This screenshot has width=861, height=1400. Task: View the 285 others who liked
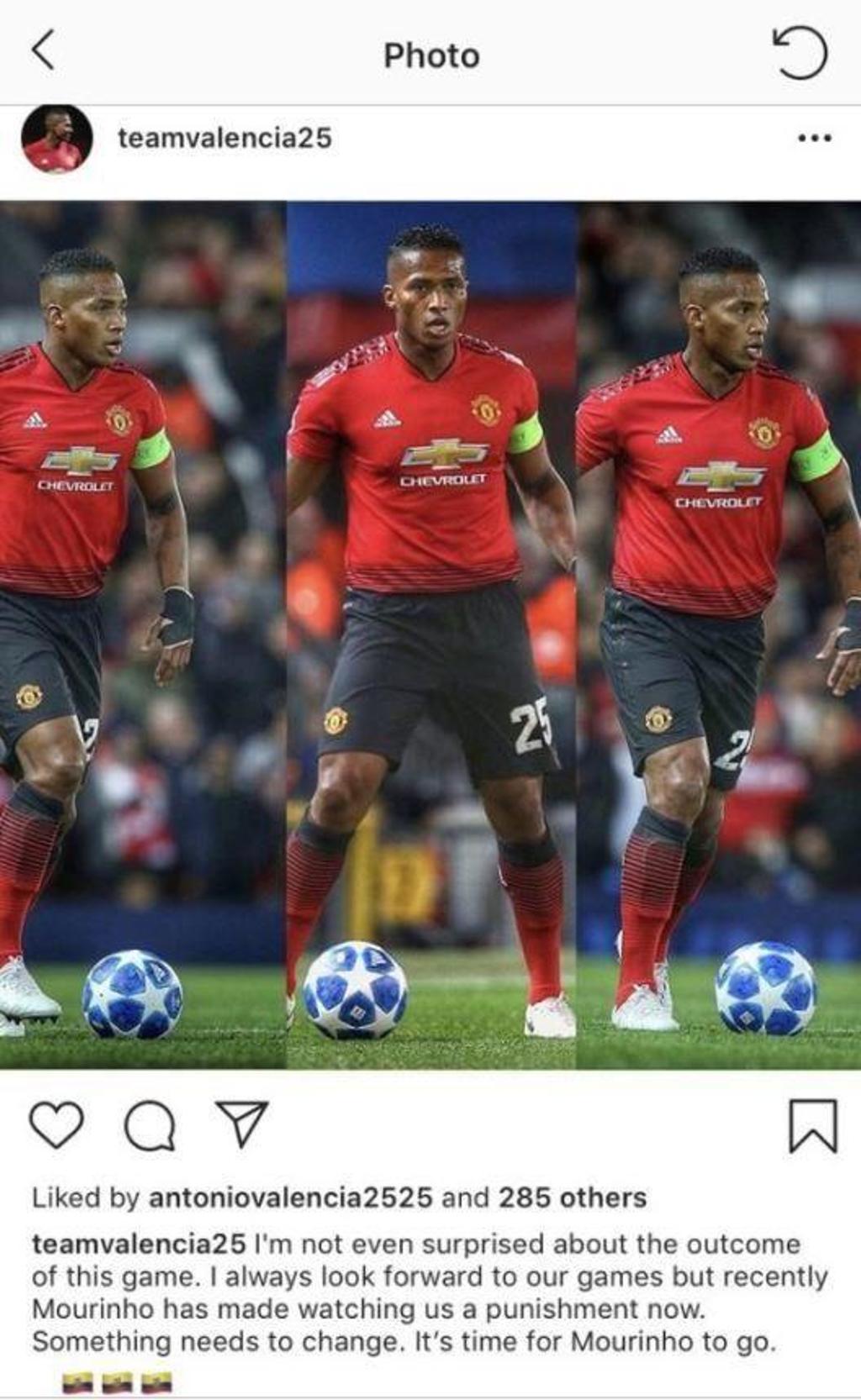572,1197
